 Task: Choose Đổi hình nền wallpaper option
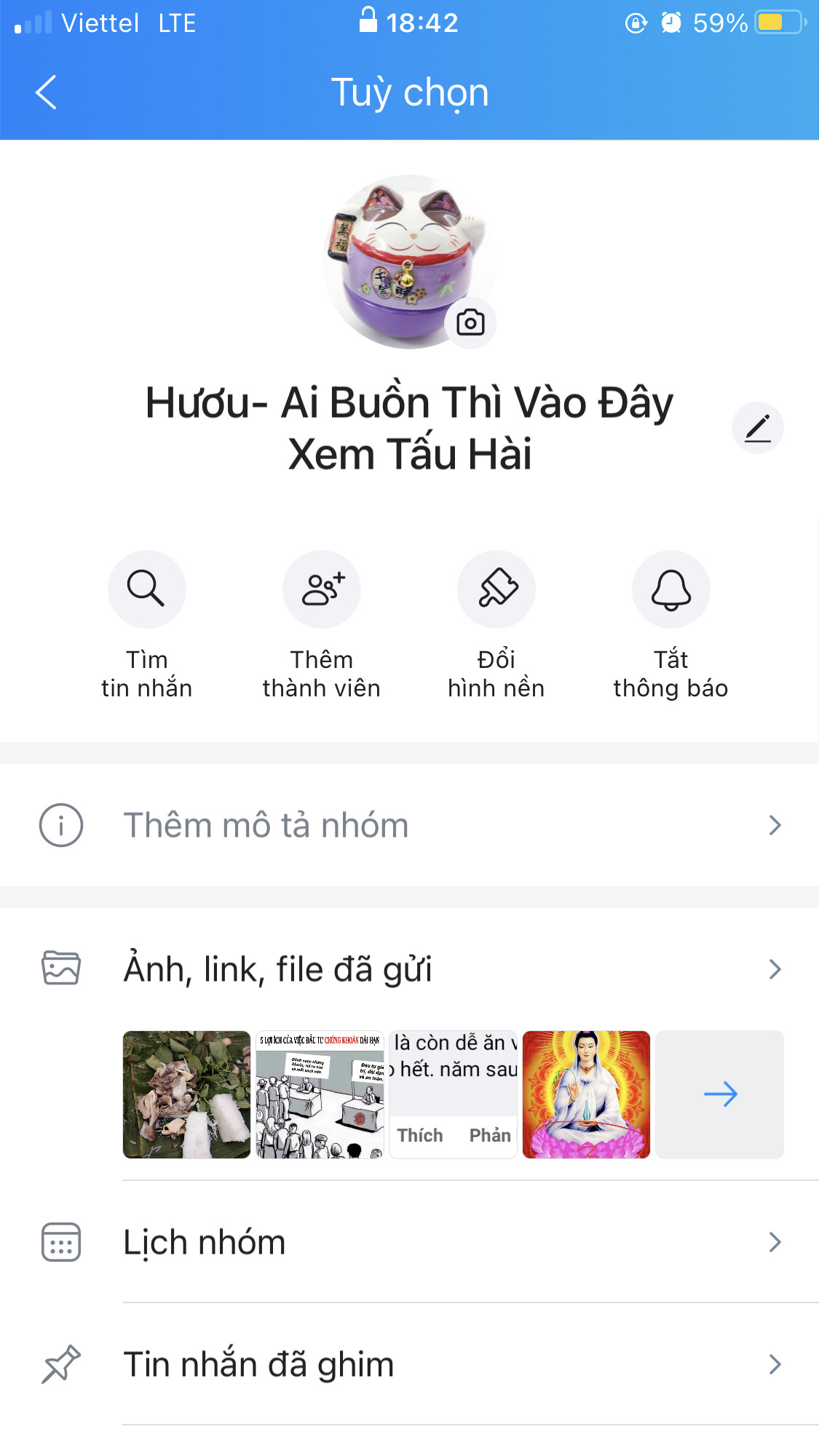496,589
